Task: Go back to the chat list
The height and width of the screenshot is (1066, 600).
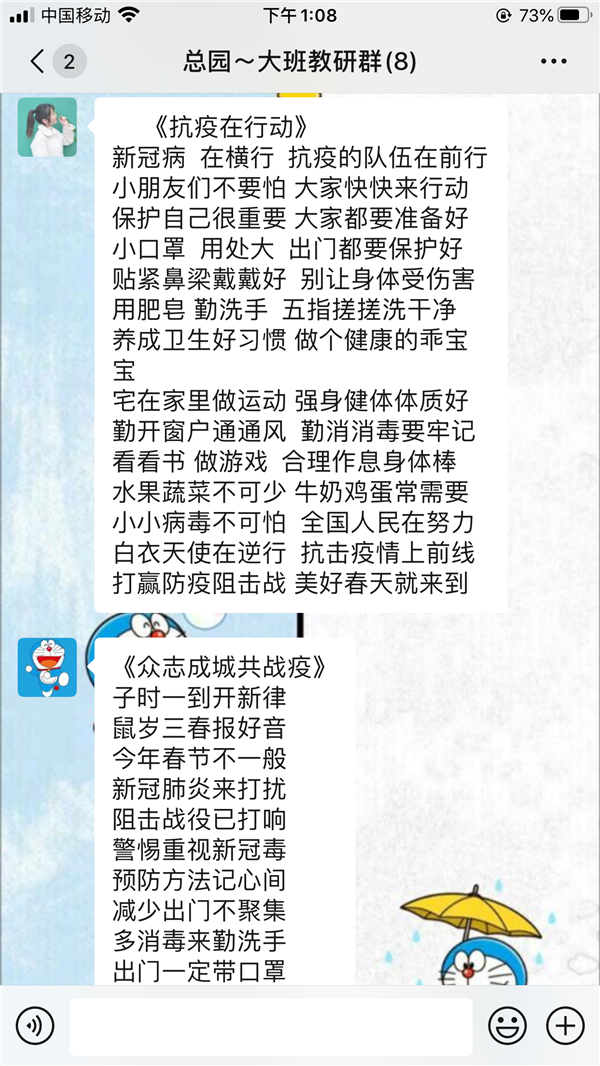Action: coord(40,62)
